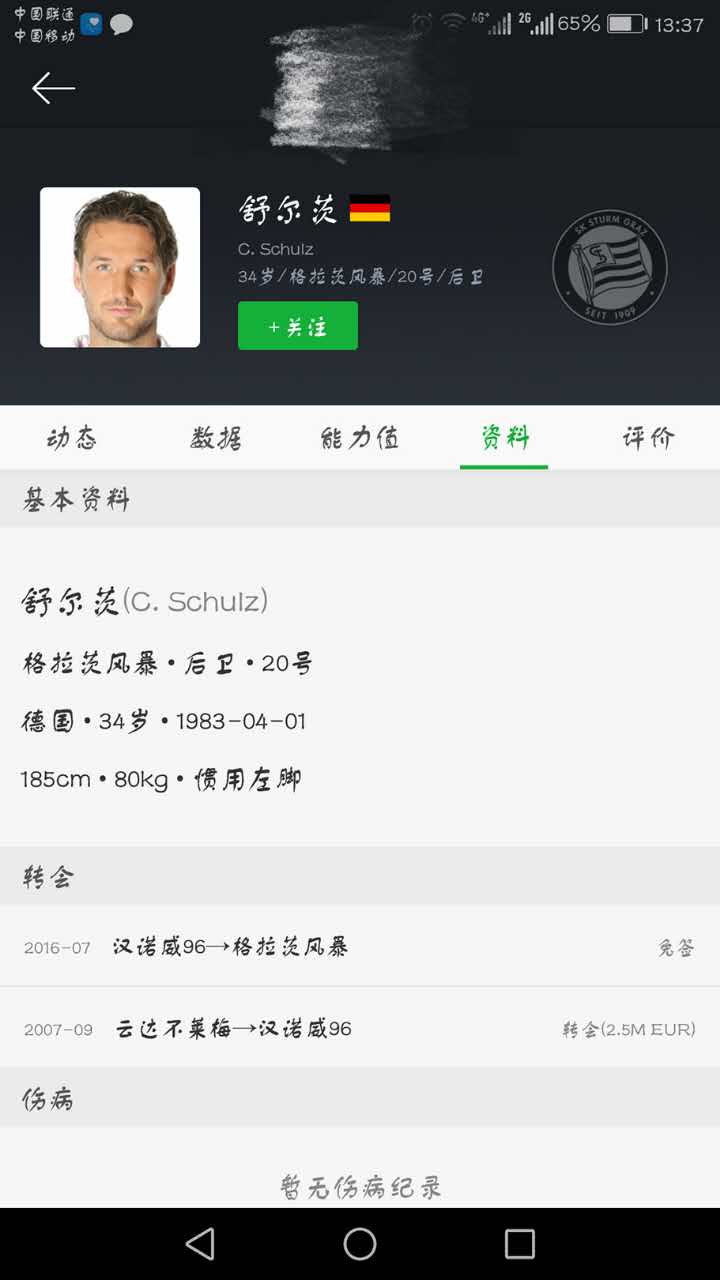Image resolution: width=720 pixels, height=1280 pixels.
Task: Click the German flag beside the player name
Action: pos(369,209)
